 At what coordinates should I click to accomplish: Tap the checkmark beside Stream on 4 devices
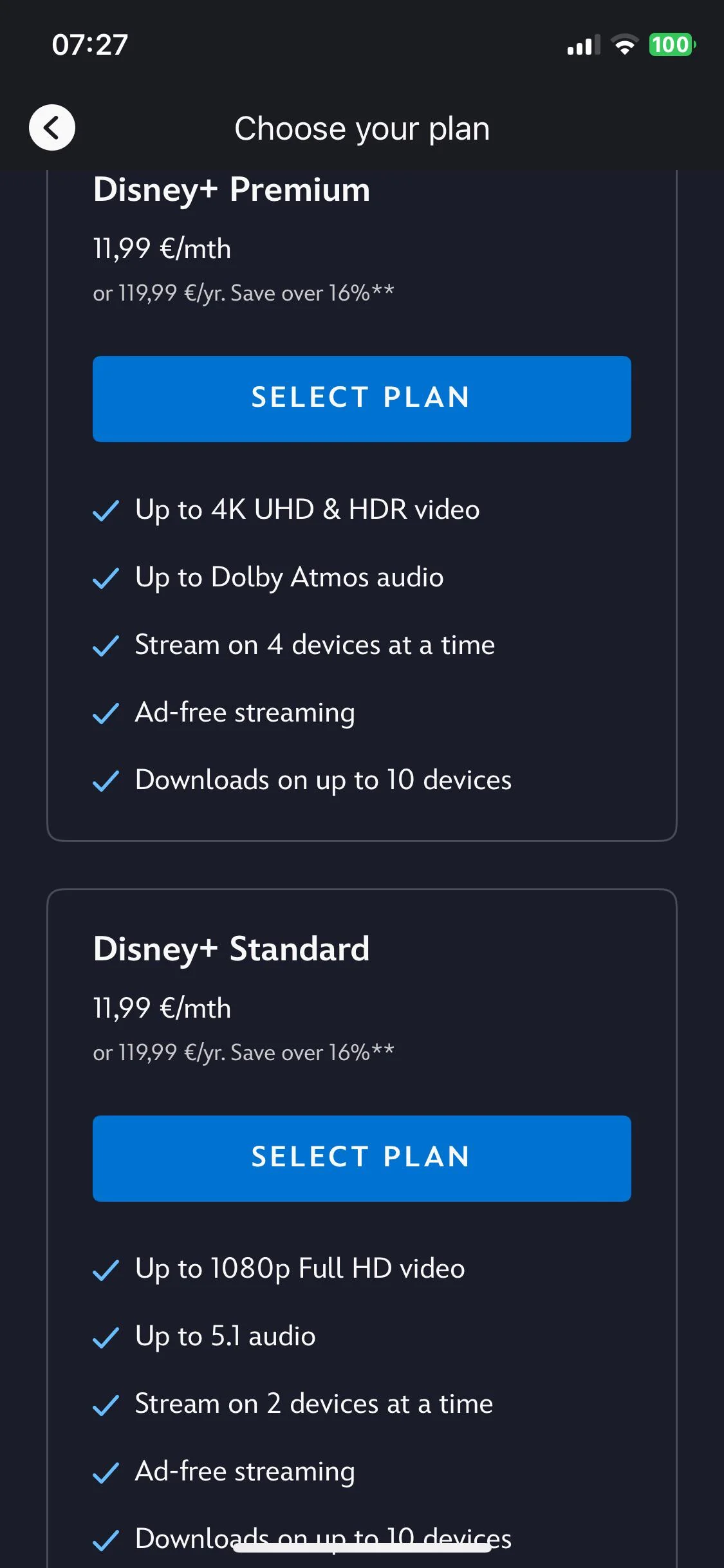pos(107,646)
